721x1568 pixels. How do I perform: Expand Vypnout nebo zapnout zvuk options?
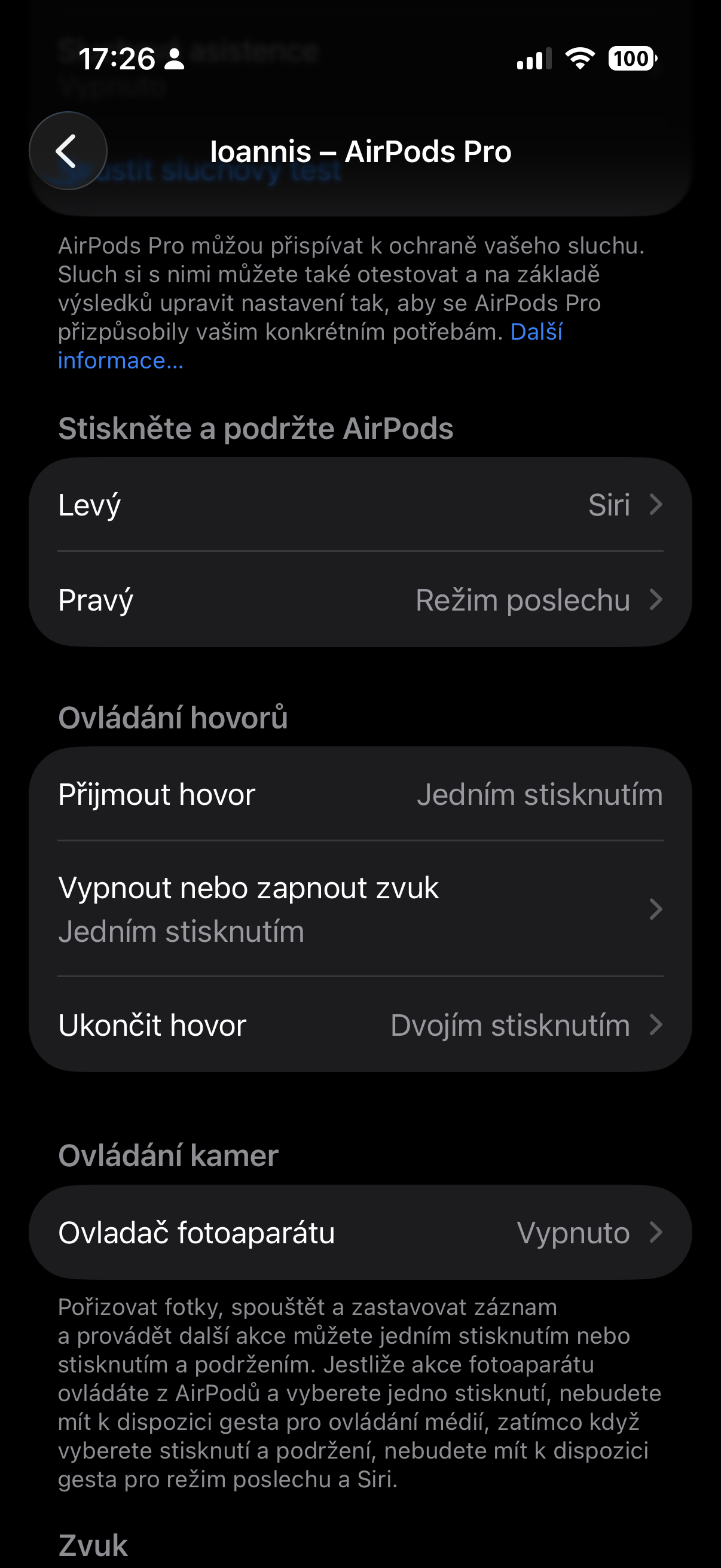(x=360, y=909)
